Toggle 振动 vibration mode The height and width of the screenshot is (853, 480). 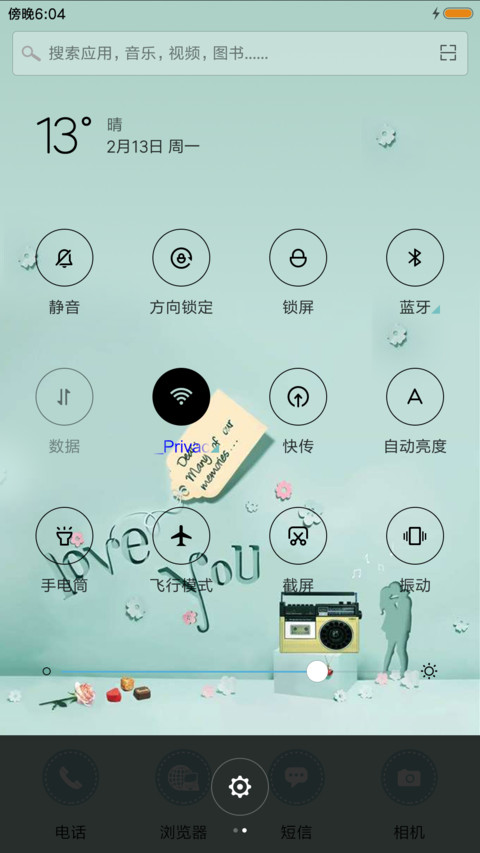coord(415,536)
